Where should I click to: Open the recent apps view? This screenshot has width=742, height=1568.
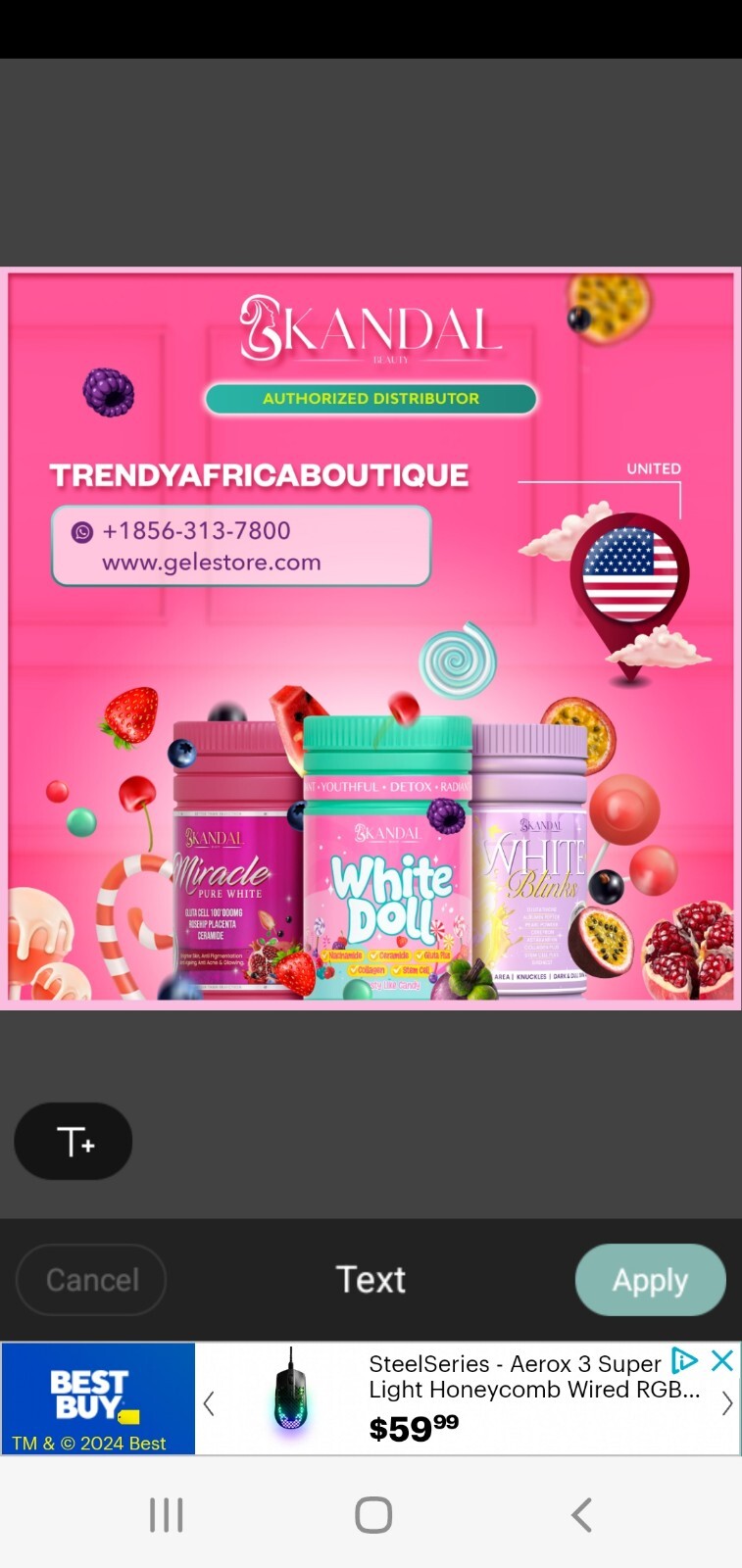pos(167,1514)
